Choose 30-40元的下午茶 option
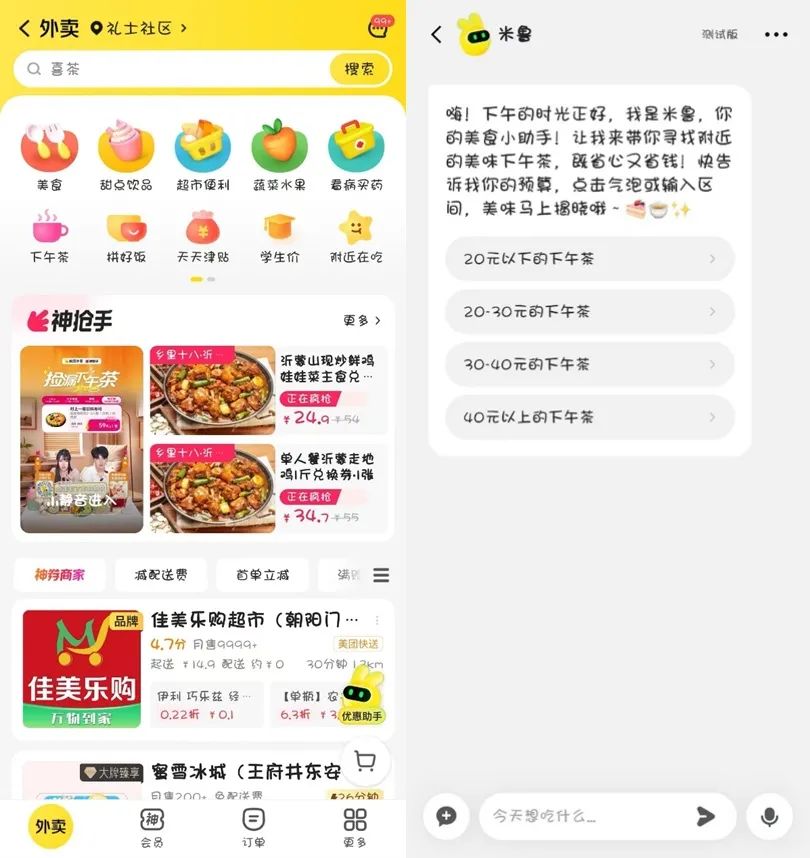This screenshot has height=858, width=810. 589,364
